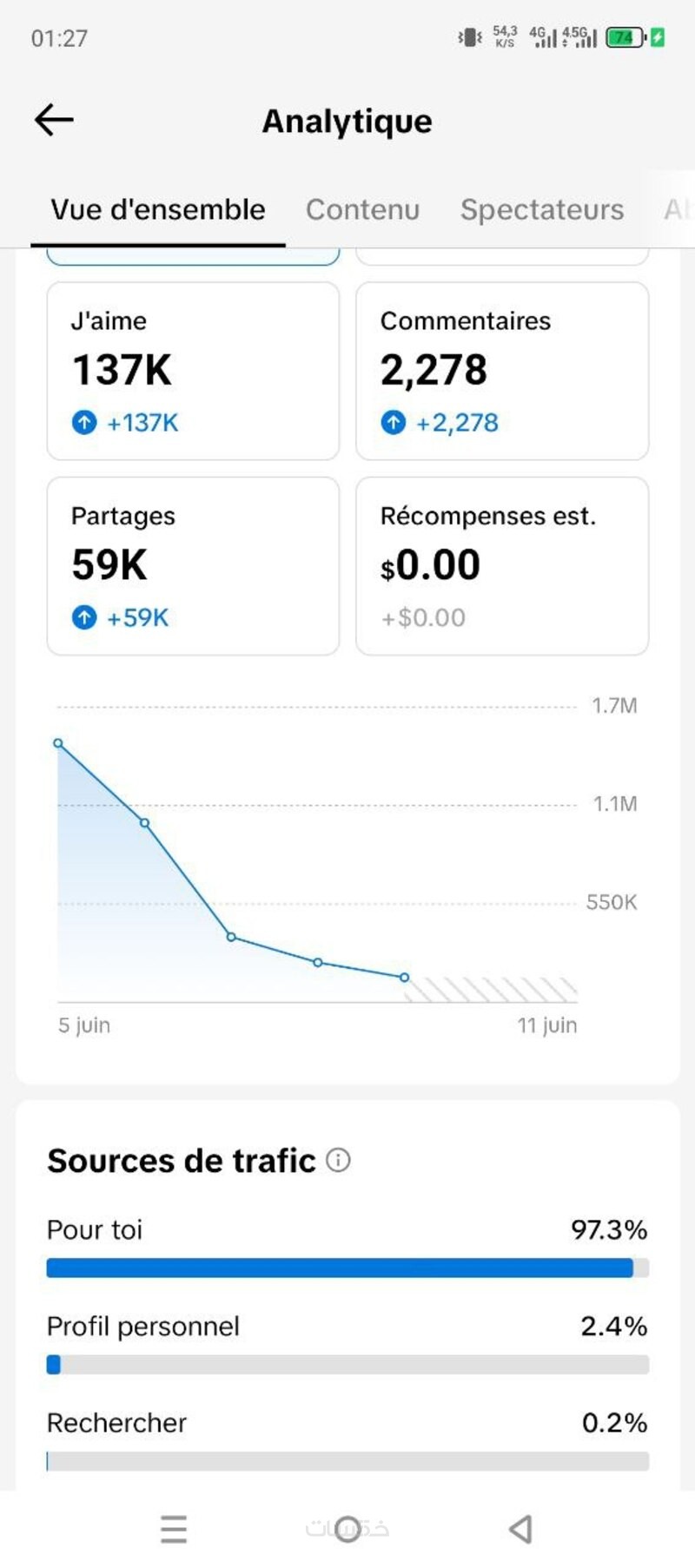Tap the system home button
Screen dimensions: 695x1568
pos(347,1529)
